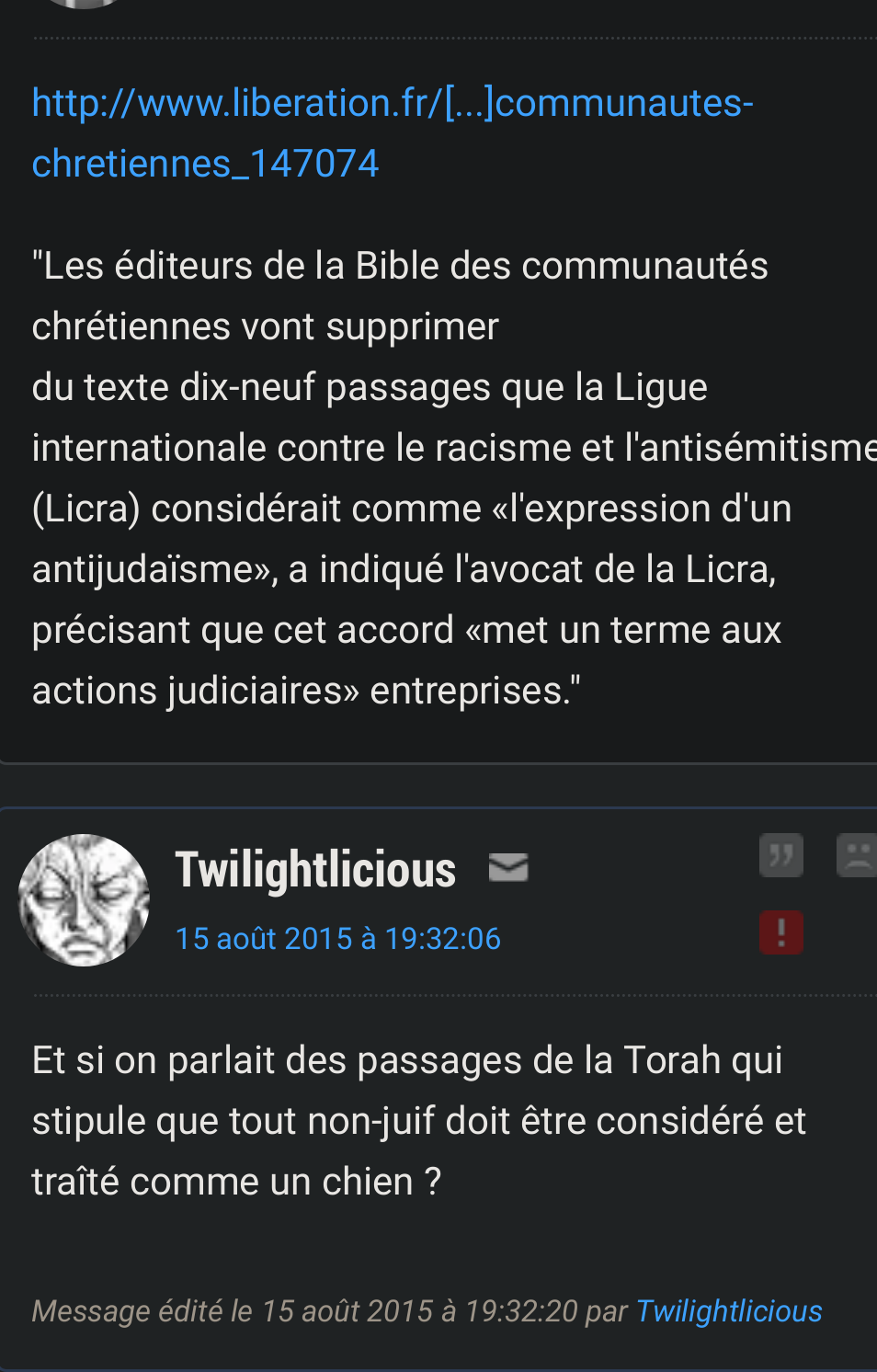
Task: Open Twilightlicious's profile picture
Action: pyautogui.click(x=84, y=899)
